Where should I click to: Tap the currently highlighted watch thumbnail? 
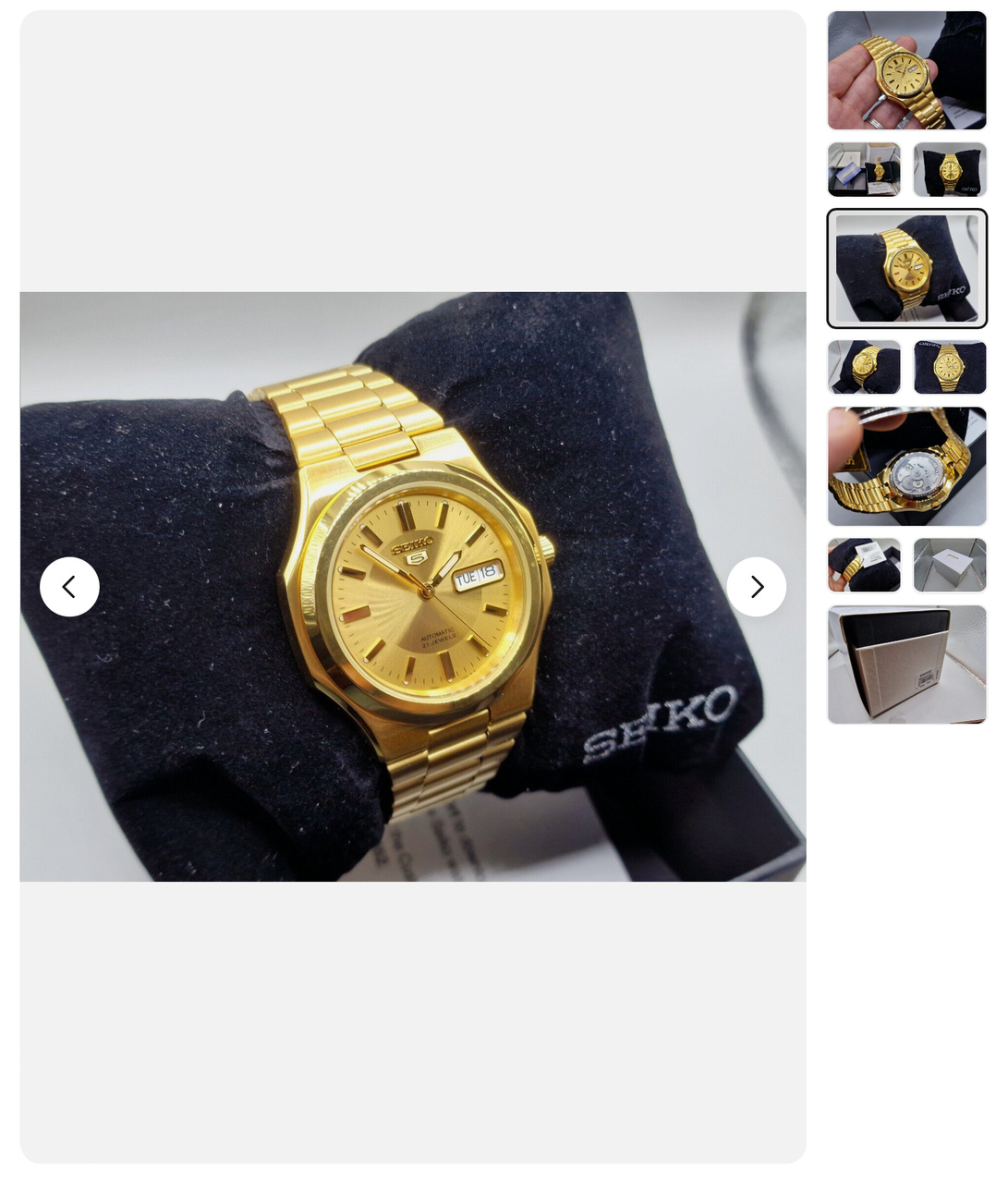point(906,269)
